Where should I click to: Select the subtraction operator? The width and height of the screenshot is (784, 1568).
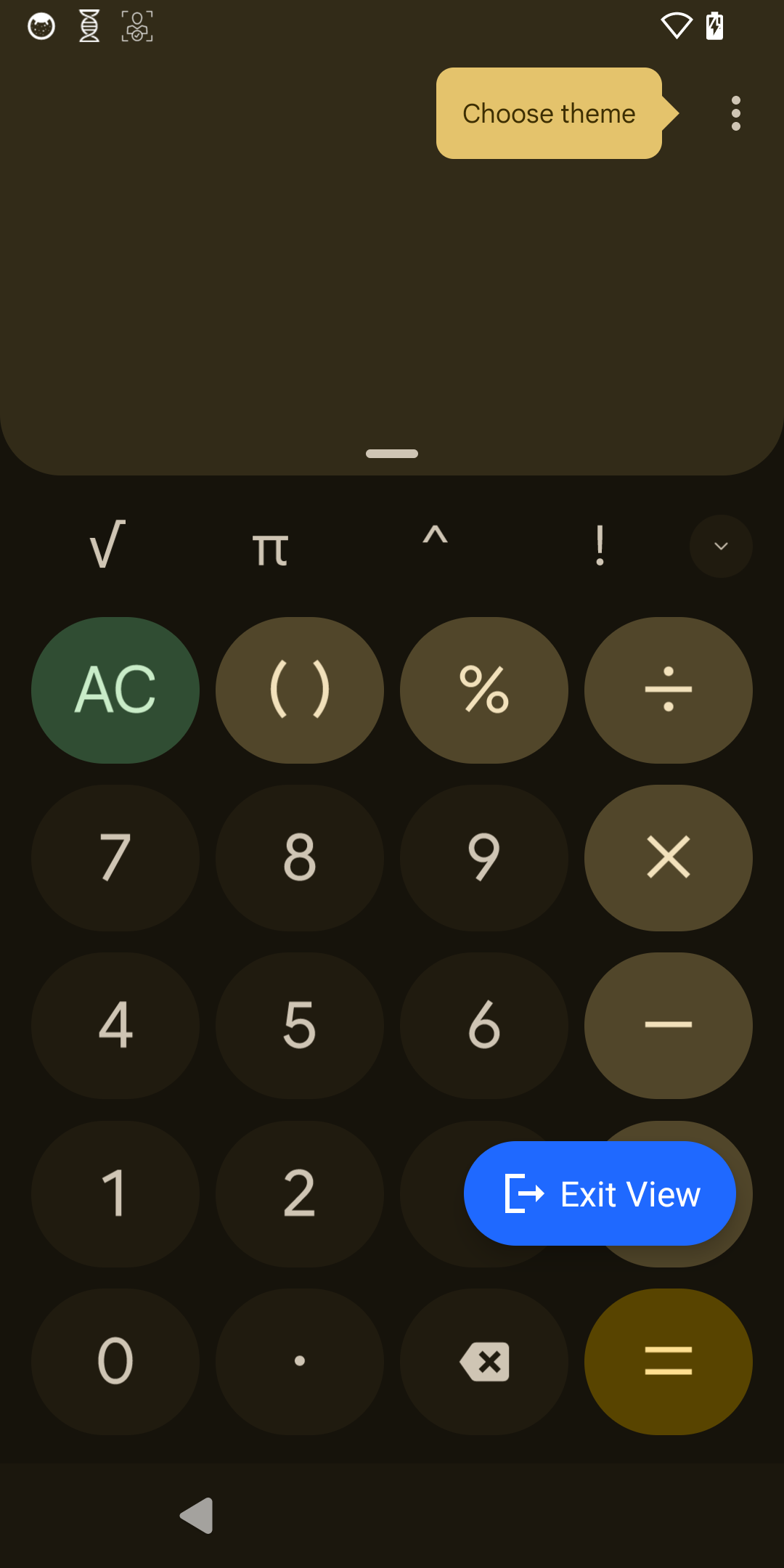(x=669, y=1025)
